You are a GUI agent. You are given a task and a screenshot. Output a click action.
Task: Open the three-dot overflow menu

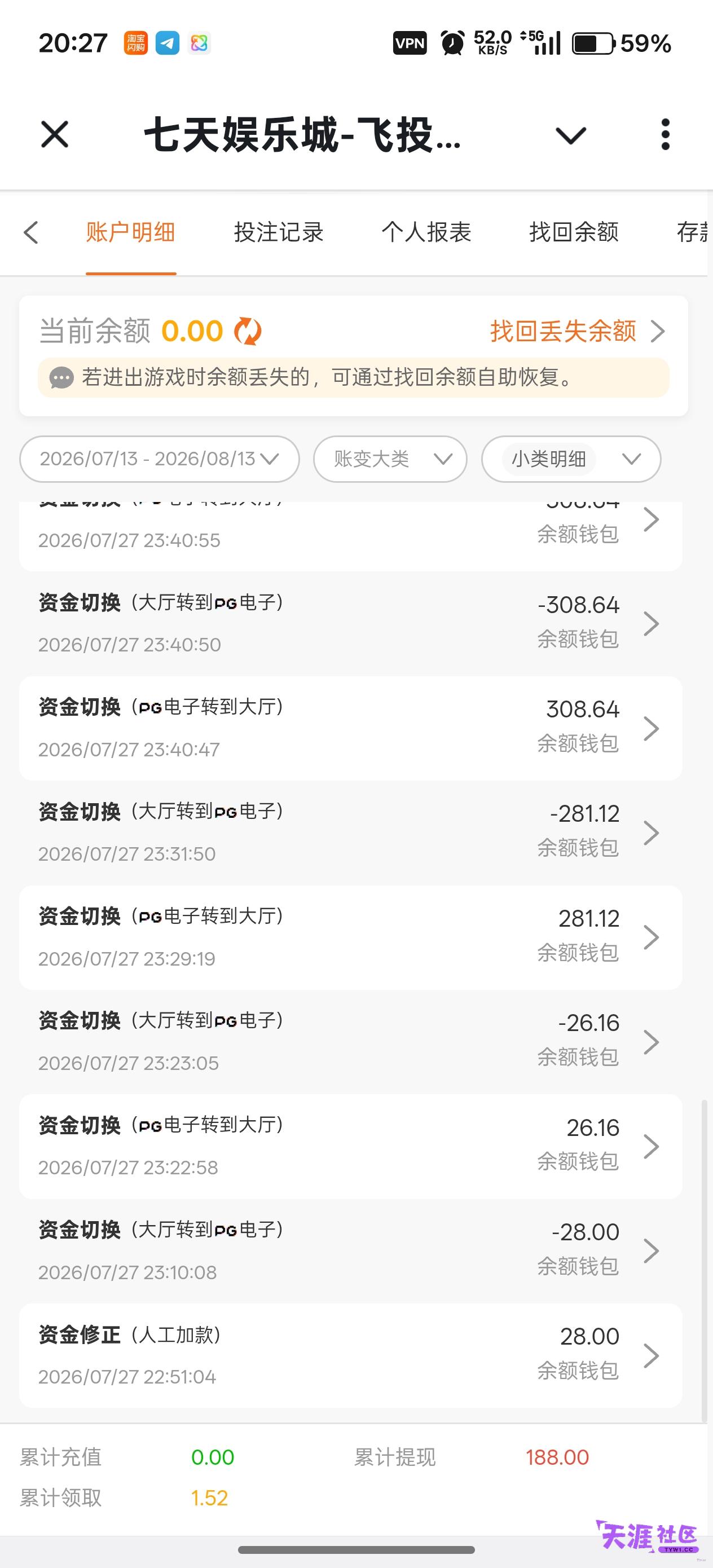[665, 134]
